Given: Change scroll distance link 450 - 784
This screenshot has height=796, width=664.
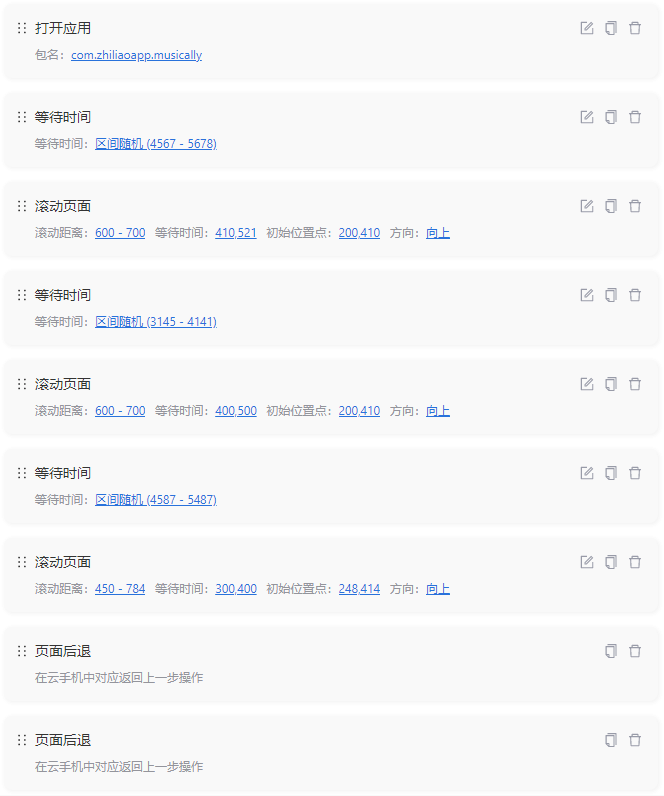Looking at the screenshot, I should (120, 589).
